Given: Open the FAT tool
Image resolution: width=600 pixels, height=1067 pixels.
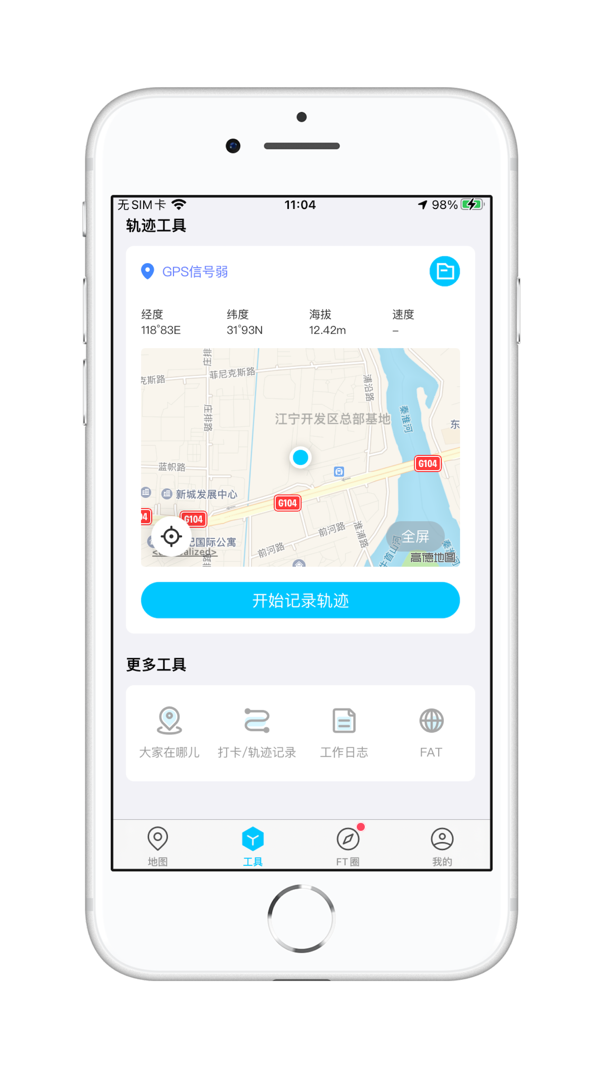Looking at the screenshot, I should 431,733.
